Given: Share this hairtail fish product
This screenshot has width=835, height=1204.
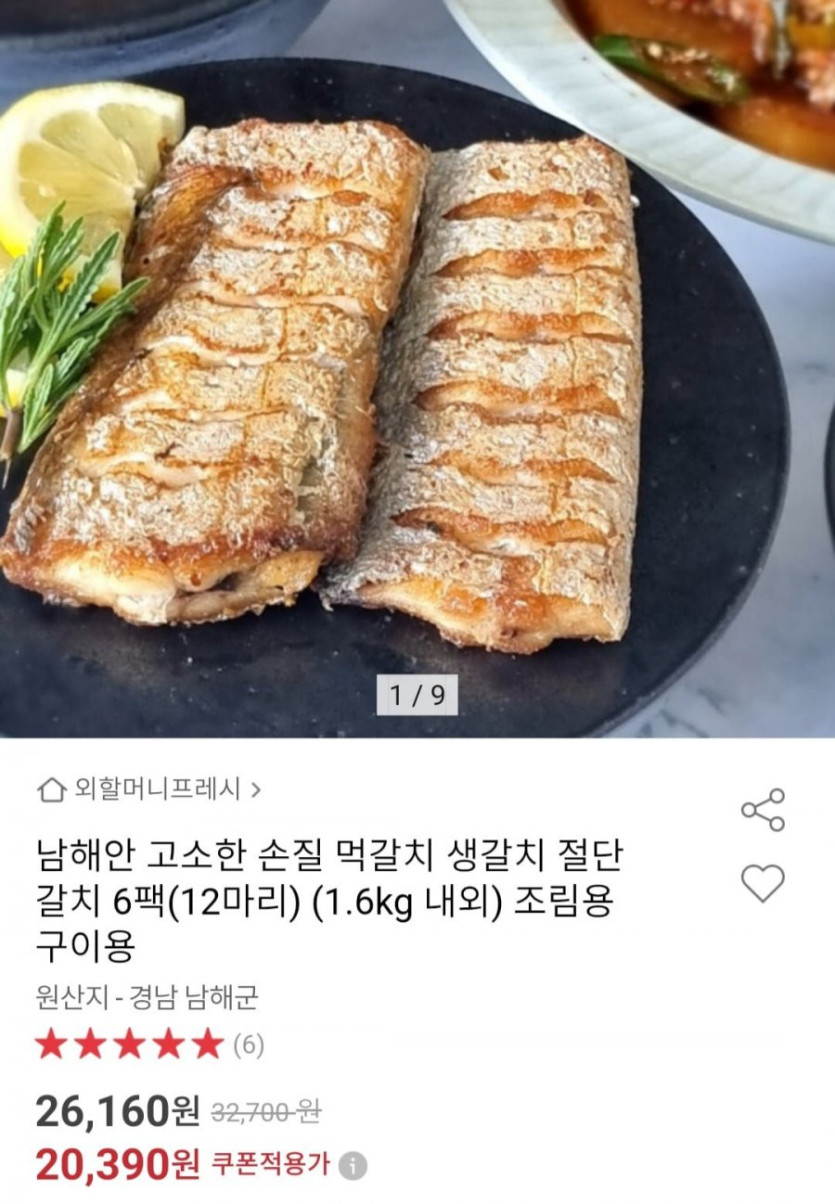Looking at the screenshot, I should (x=762, y=809).
